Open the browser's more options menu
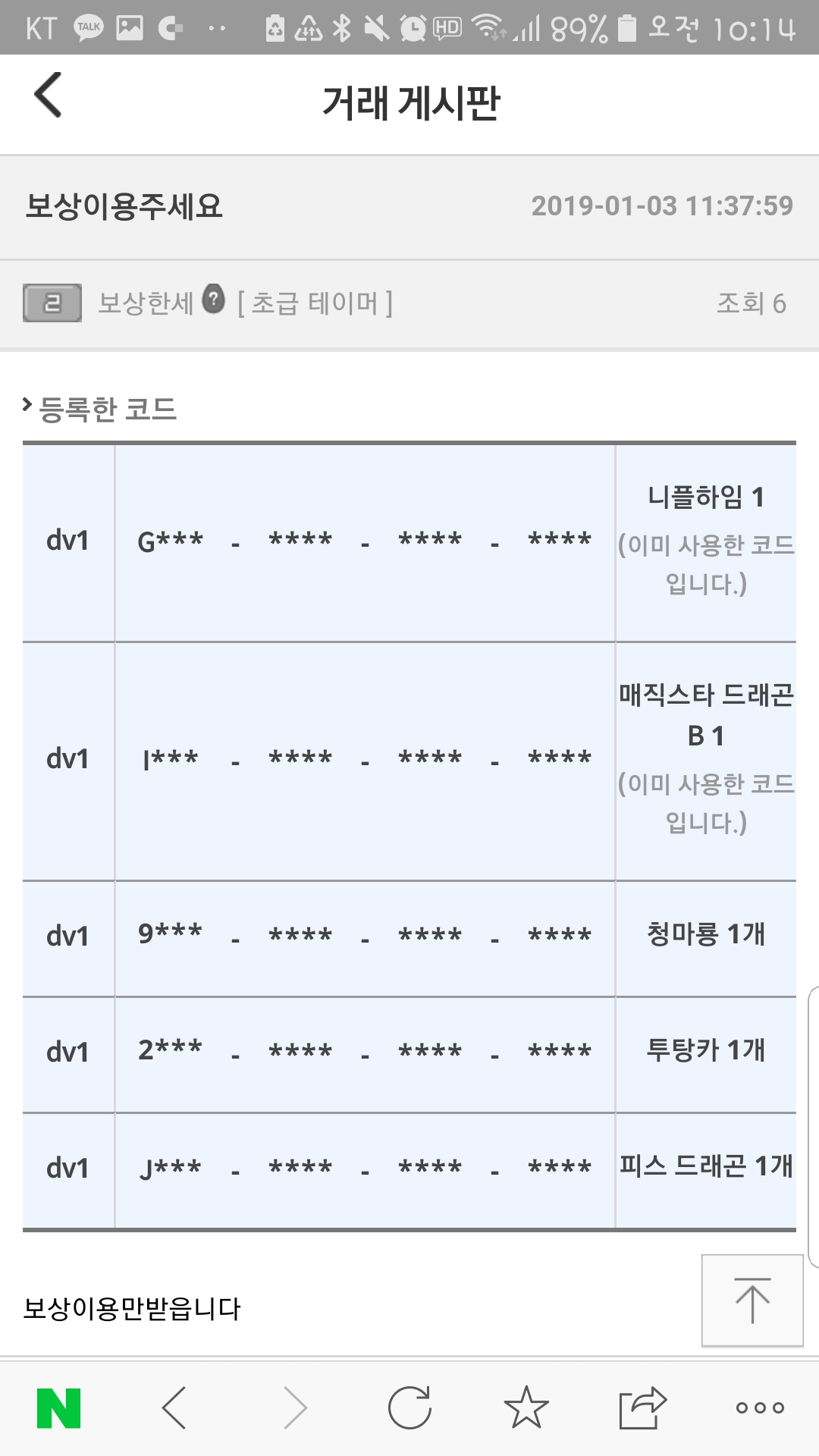819x1456 pixels. point(760,1408)
